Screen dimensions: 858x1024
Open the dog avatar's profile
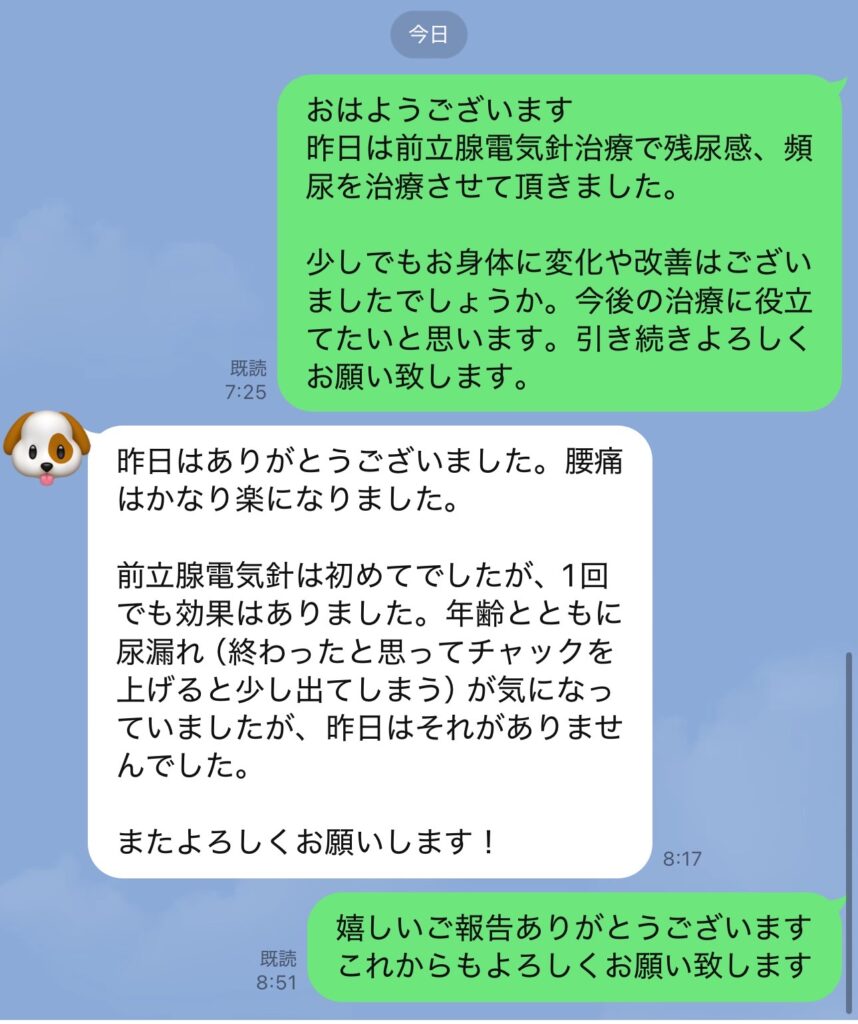46,446
